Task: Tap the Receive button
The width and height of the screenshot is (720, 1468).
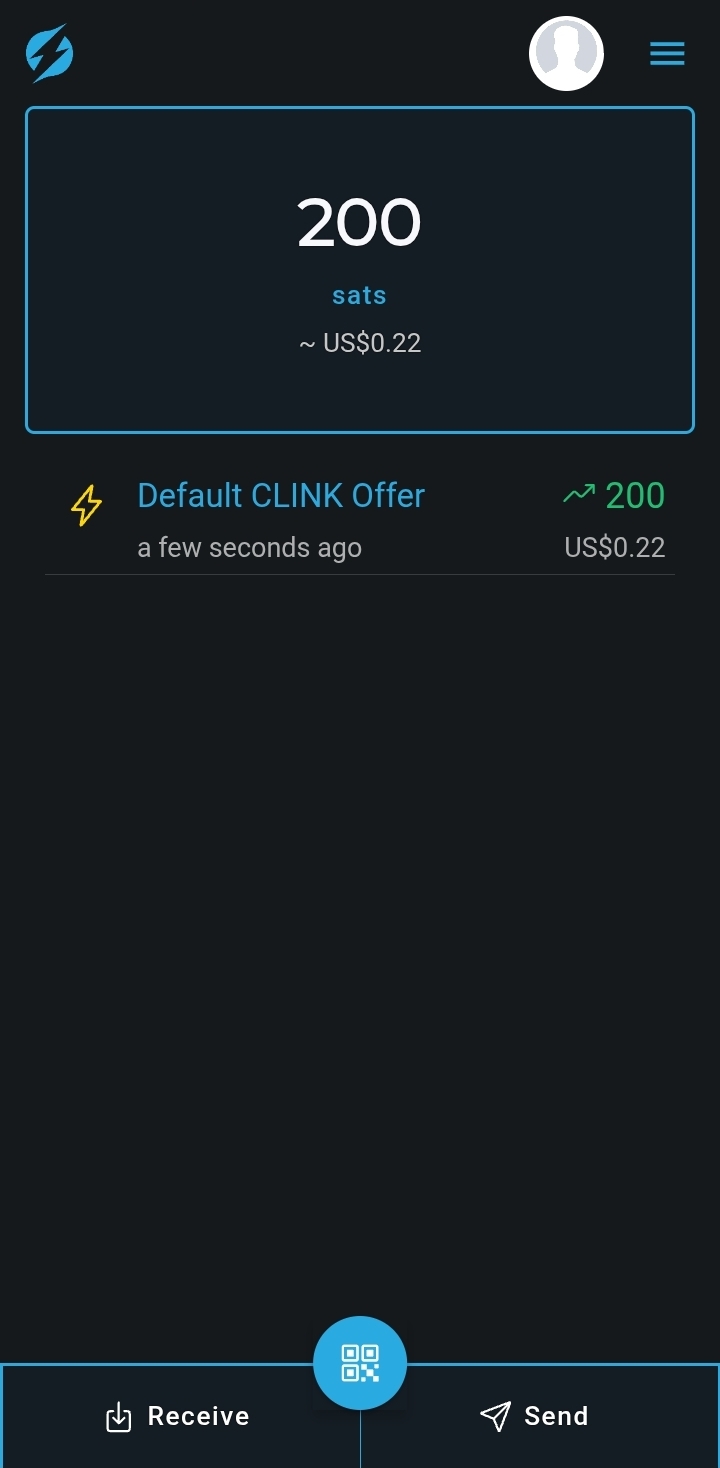Action: coord(180,1416)
